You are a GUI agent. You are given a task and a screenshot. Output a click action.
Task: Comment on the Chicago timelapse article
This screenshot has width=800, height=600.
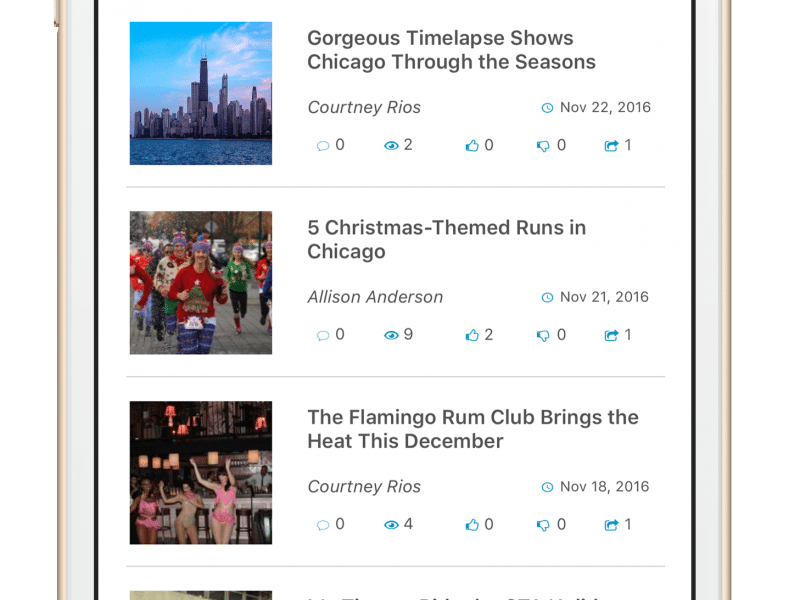coord(323,146)
